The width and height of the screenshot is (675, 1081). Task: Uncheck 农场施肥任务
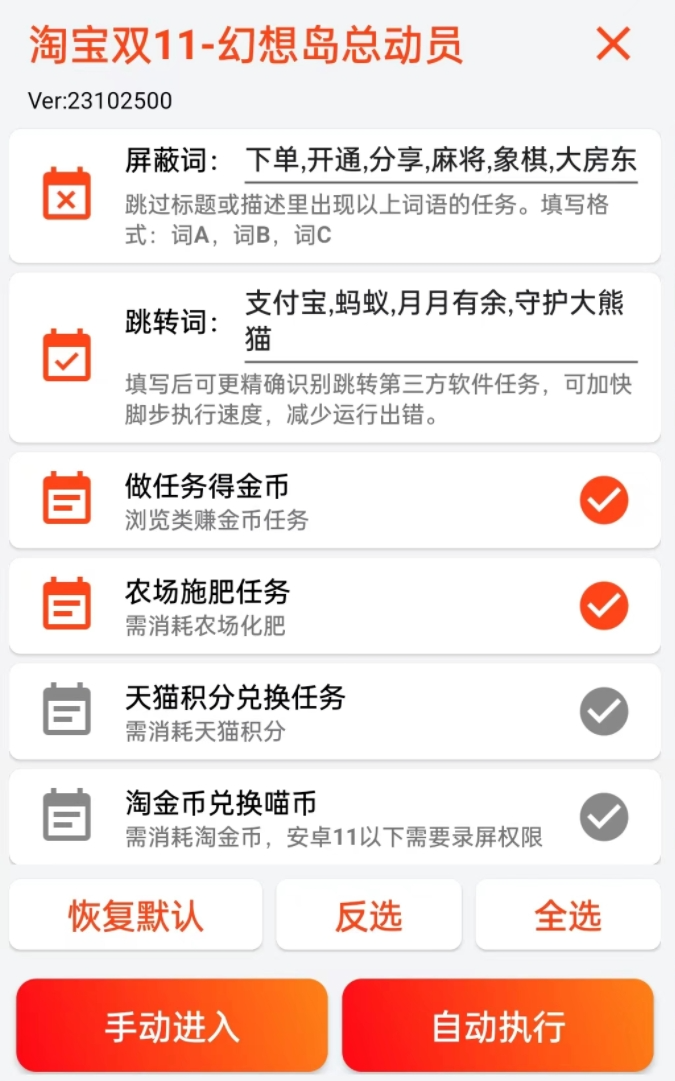[603, 605]
